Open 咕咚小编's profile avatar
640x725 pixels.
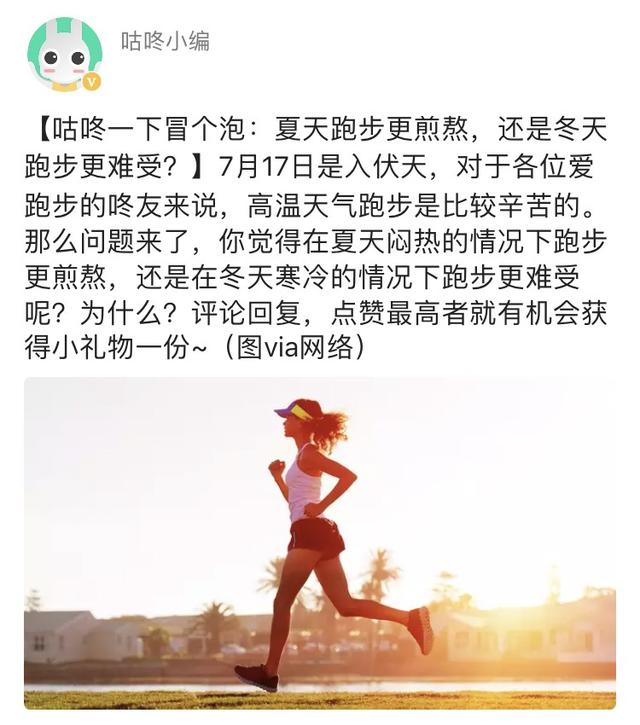coord(64,54)
